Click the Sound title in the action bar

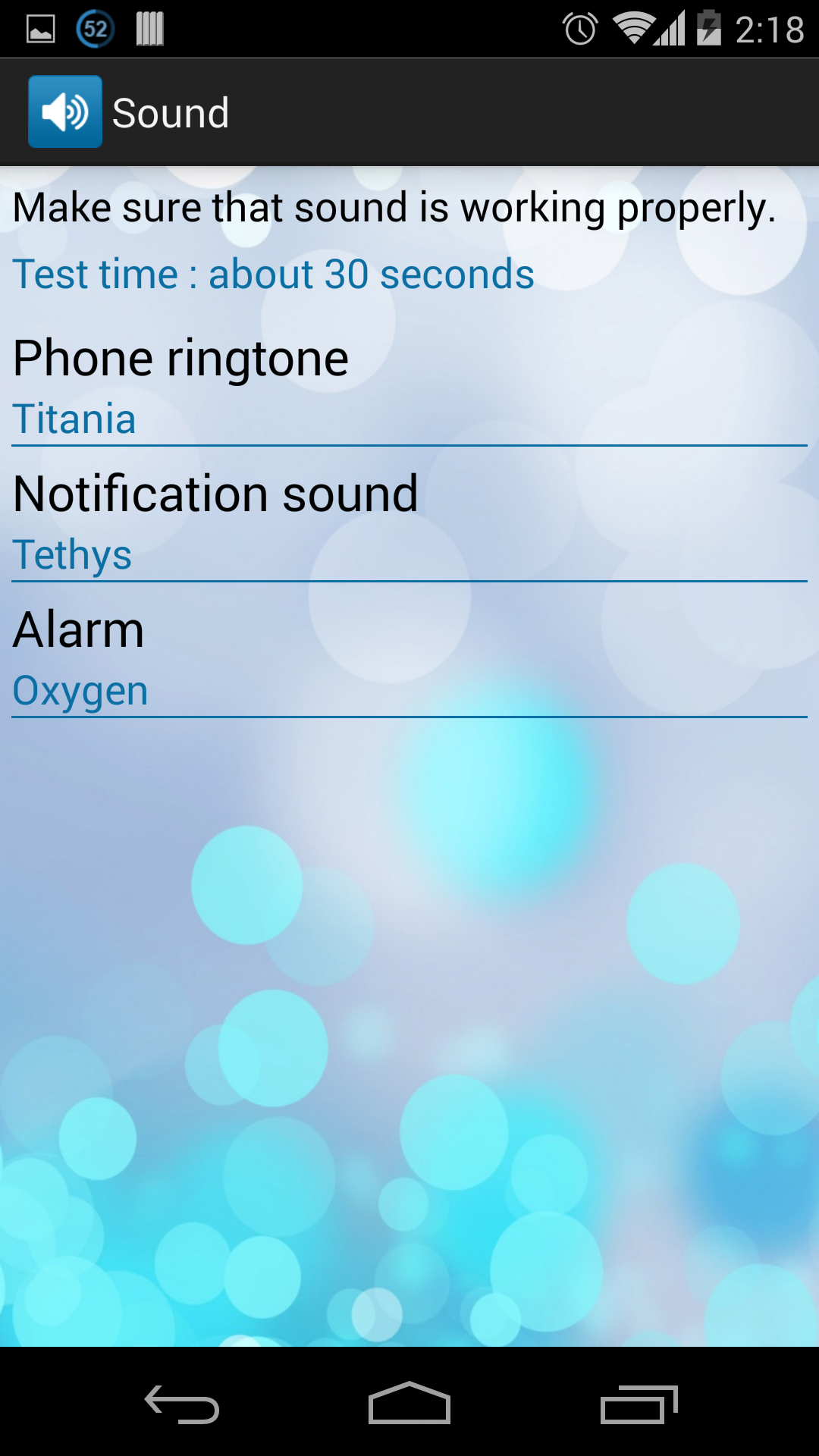point(171,111)
